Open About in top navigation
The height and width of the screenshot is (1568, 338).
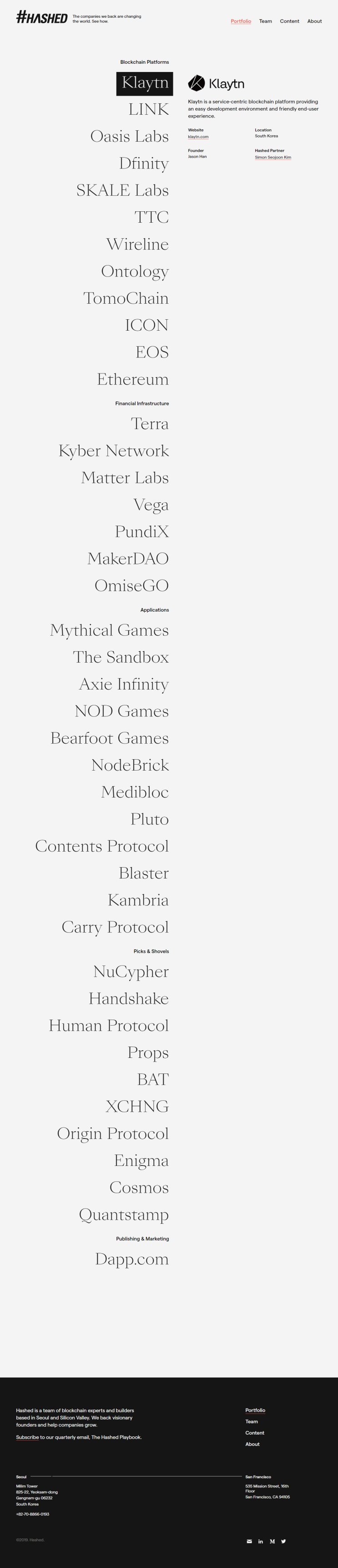[314, 21]
